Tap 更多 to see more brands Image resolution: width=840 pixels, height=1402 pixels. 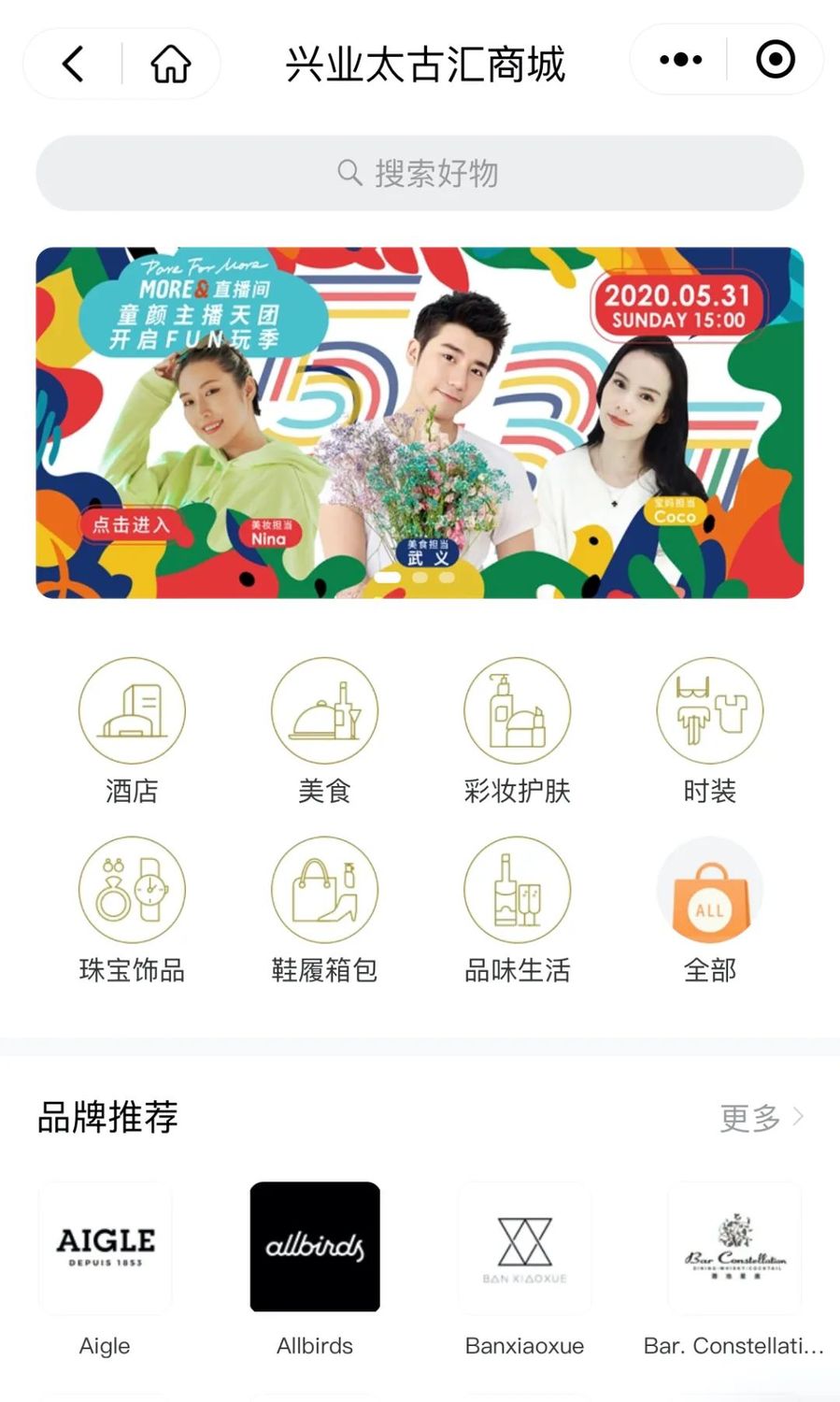coord(761,1117)
